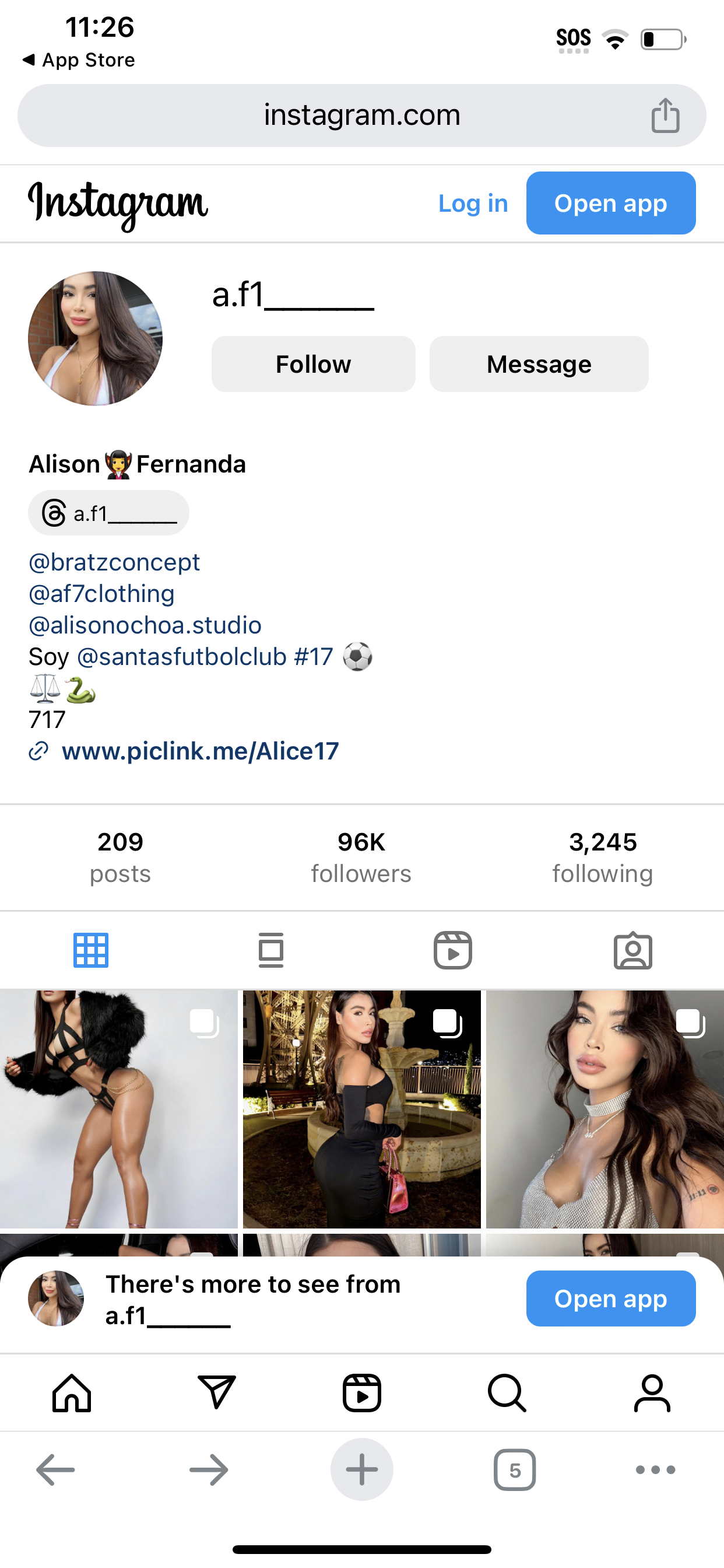View the 5 open browser tabs

point(515,1470)
